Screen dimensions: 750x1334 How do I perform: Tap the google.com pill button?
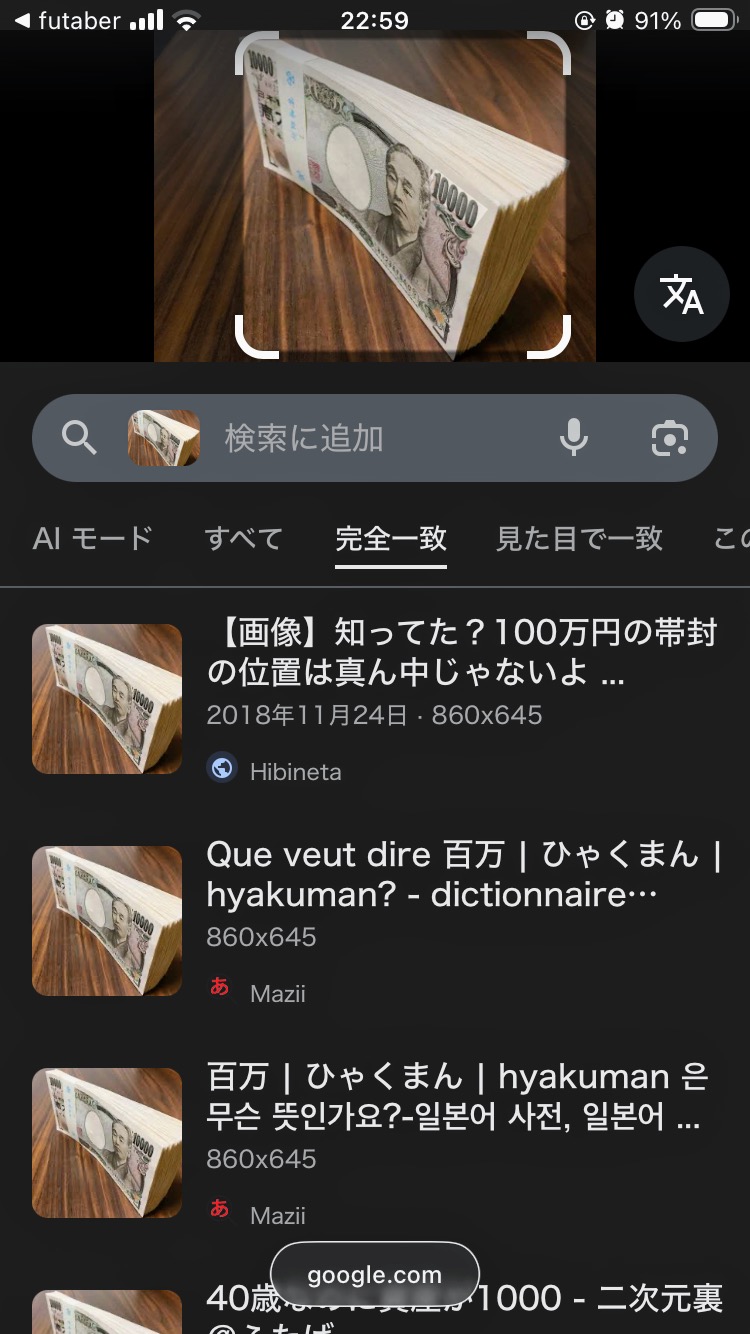[x=374, y=1275]
